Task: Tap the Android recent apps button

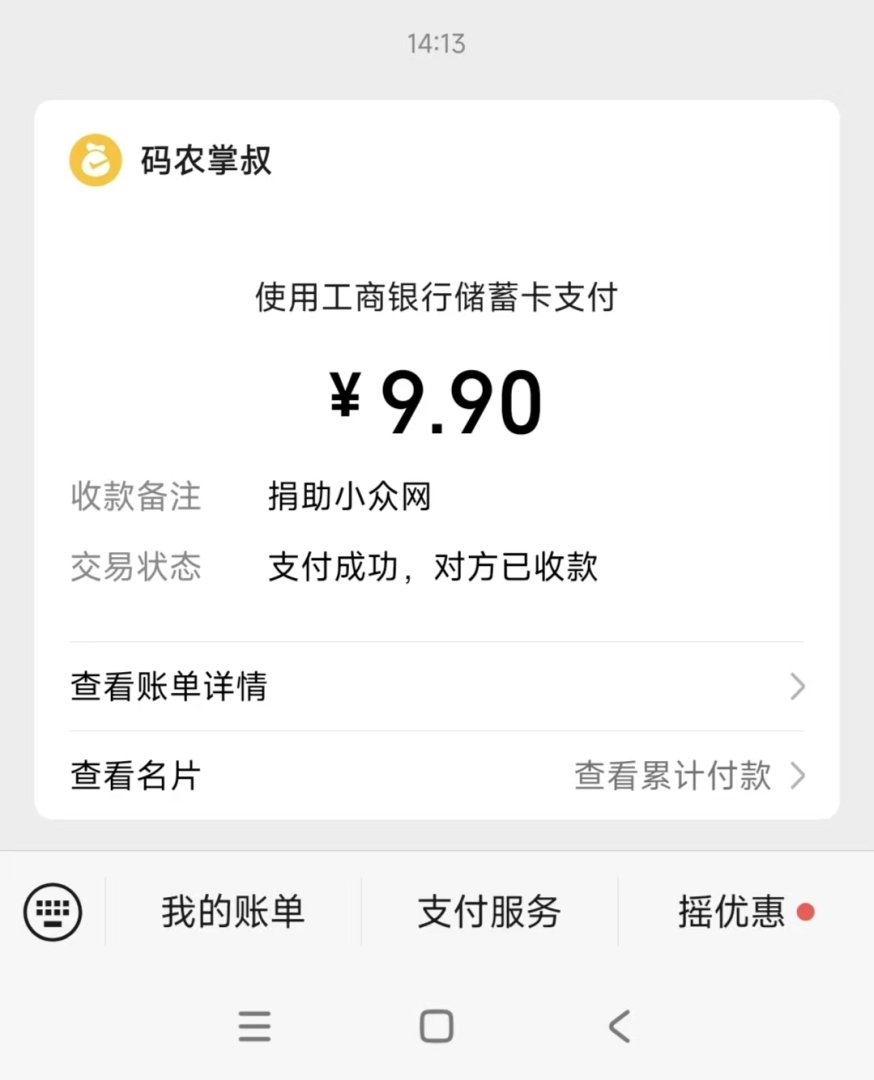Action: click(x=255, y=1027)
